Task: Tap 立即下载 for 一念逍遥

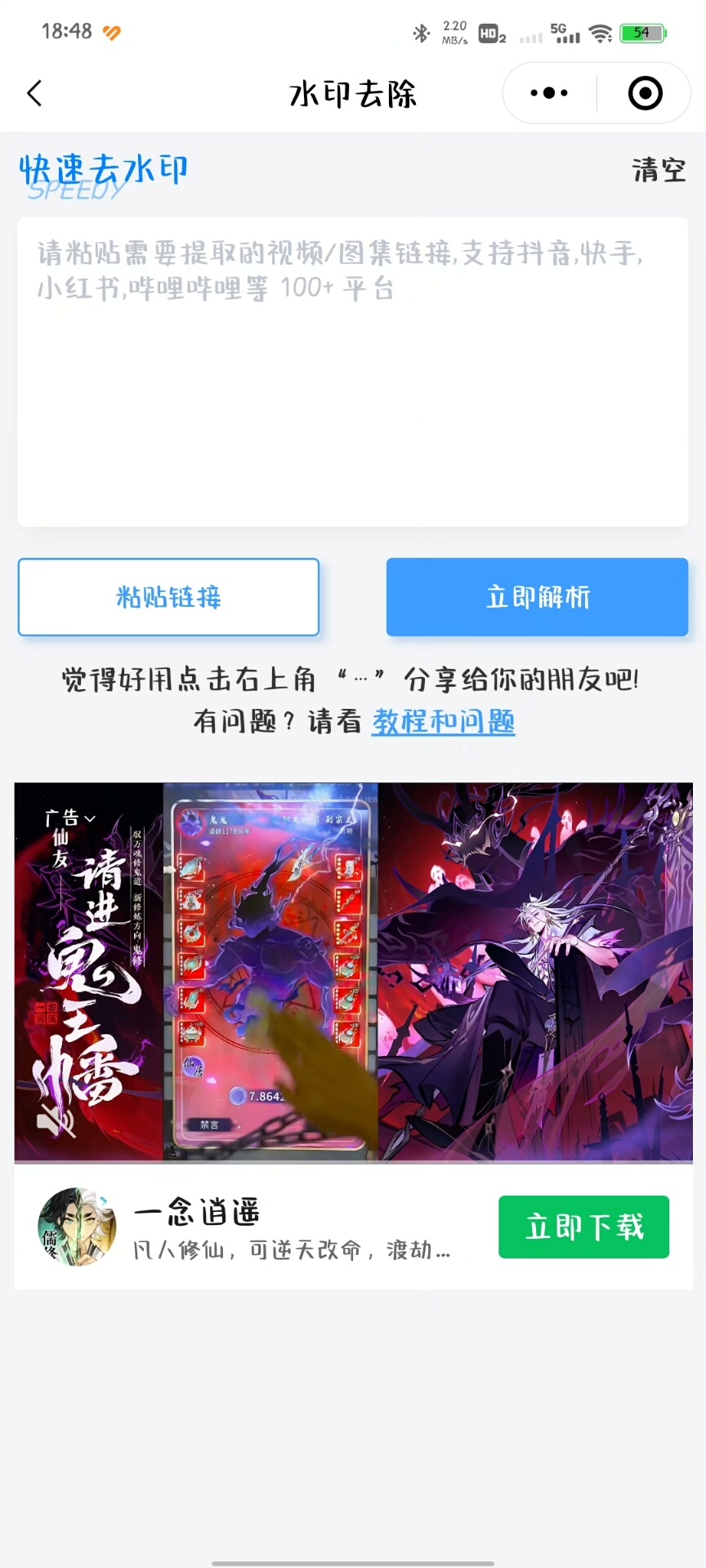Action: (x=583, y=1227)
